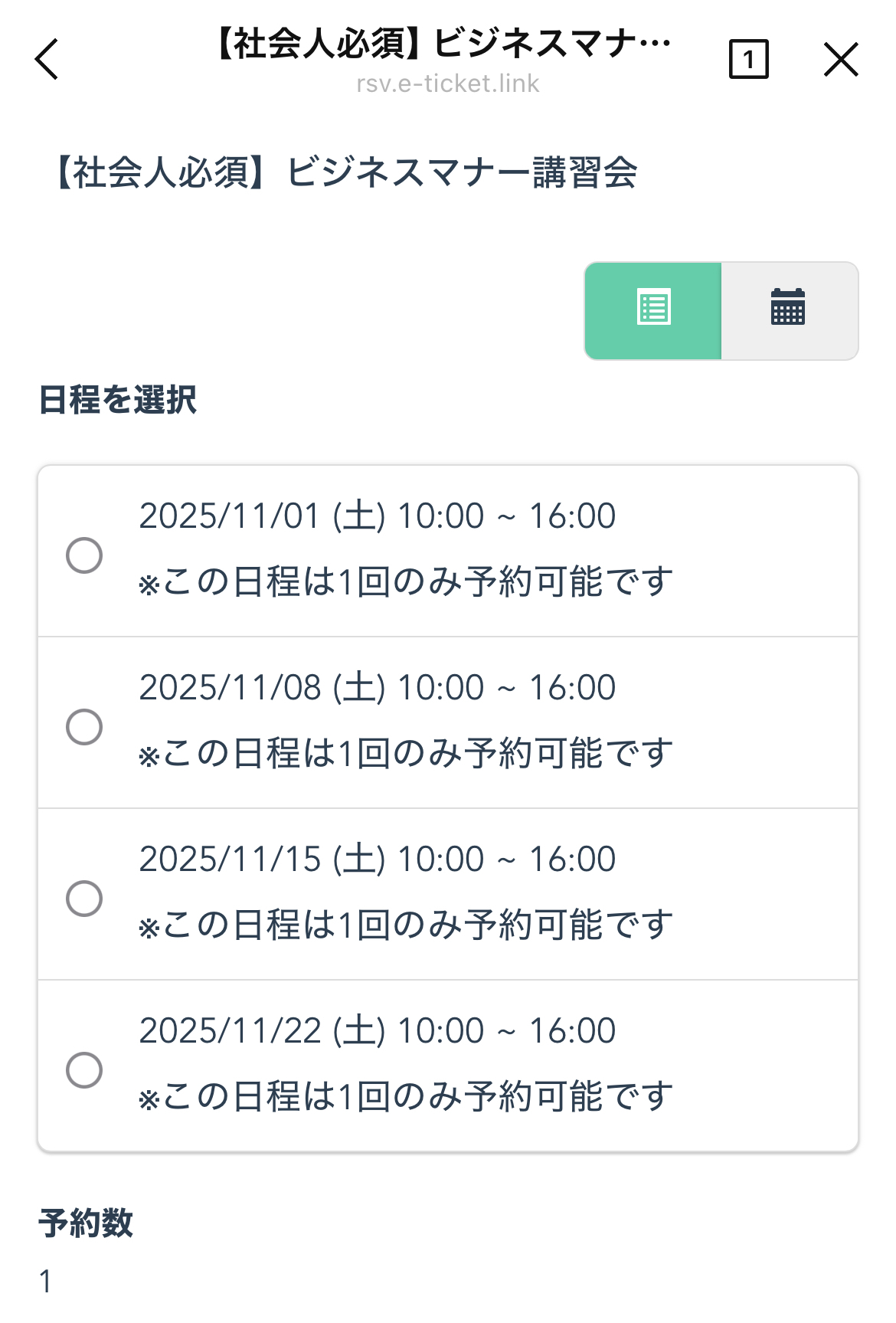The height and width of the screenshot is (1323, 896).
Task: Tap the title bar event name text
Action: tap(442, 47)
